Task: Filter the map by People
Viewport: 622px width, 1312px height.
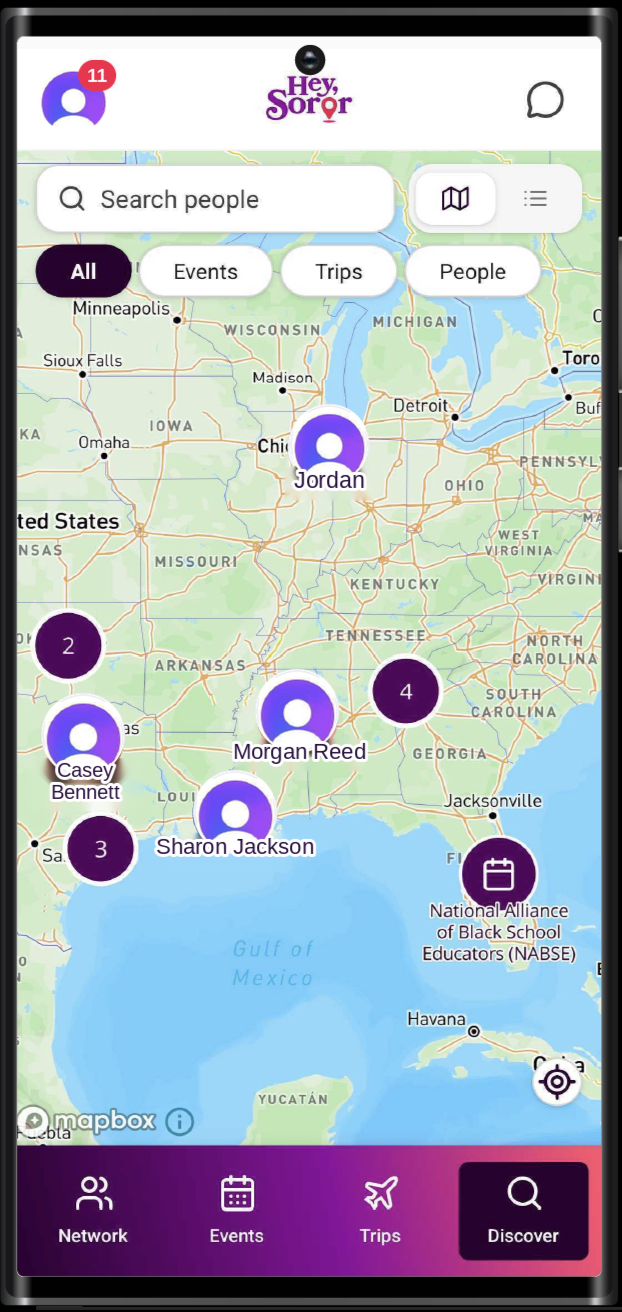Action: pyautogui.click(x=473, y=271)
